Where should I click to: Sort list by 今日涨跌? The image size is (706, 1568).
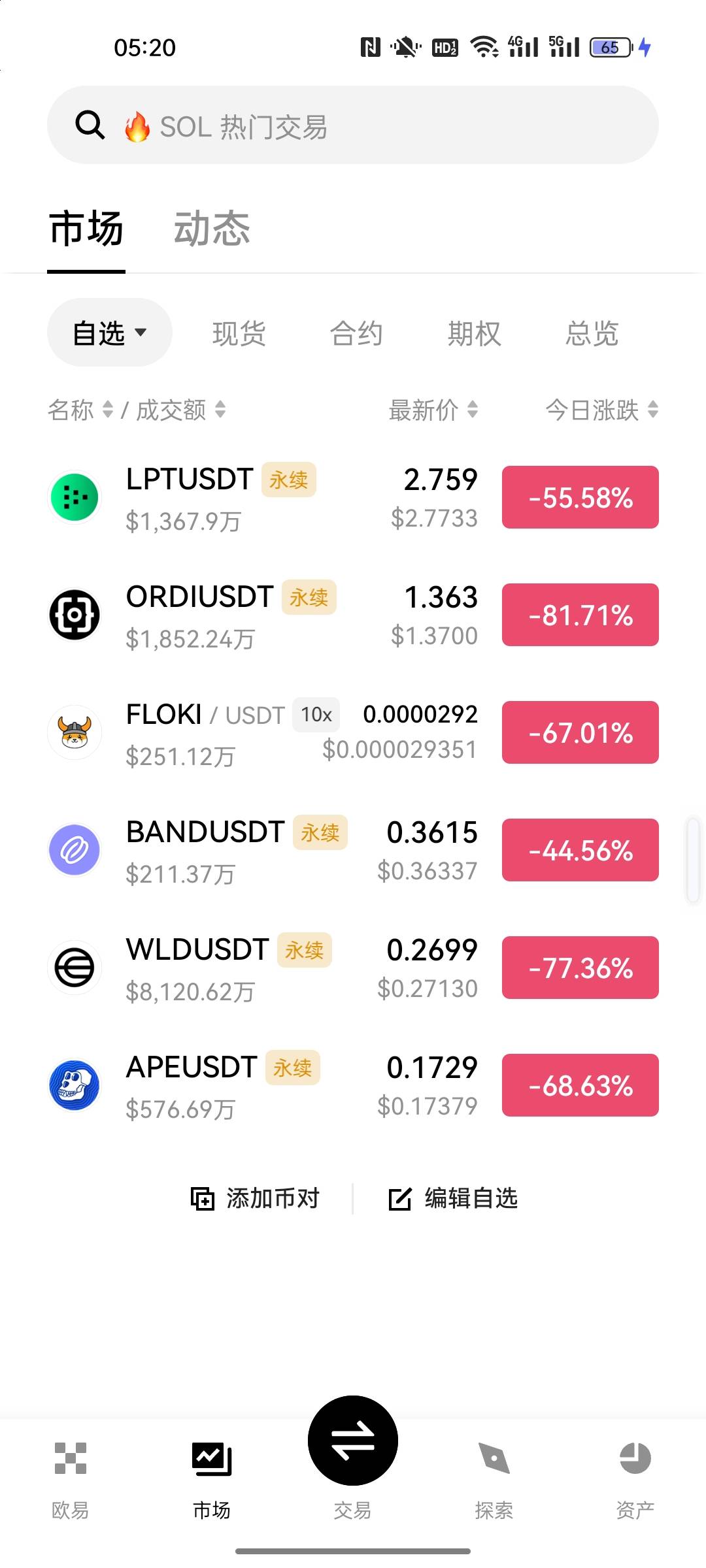[x=601, y=410]
